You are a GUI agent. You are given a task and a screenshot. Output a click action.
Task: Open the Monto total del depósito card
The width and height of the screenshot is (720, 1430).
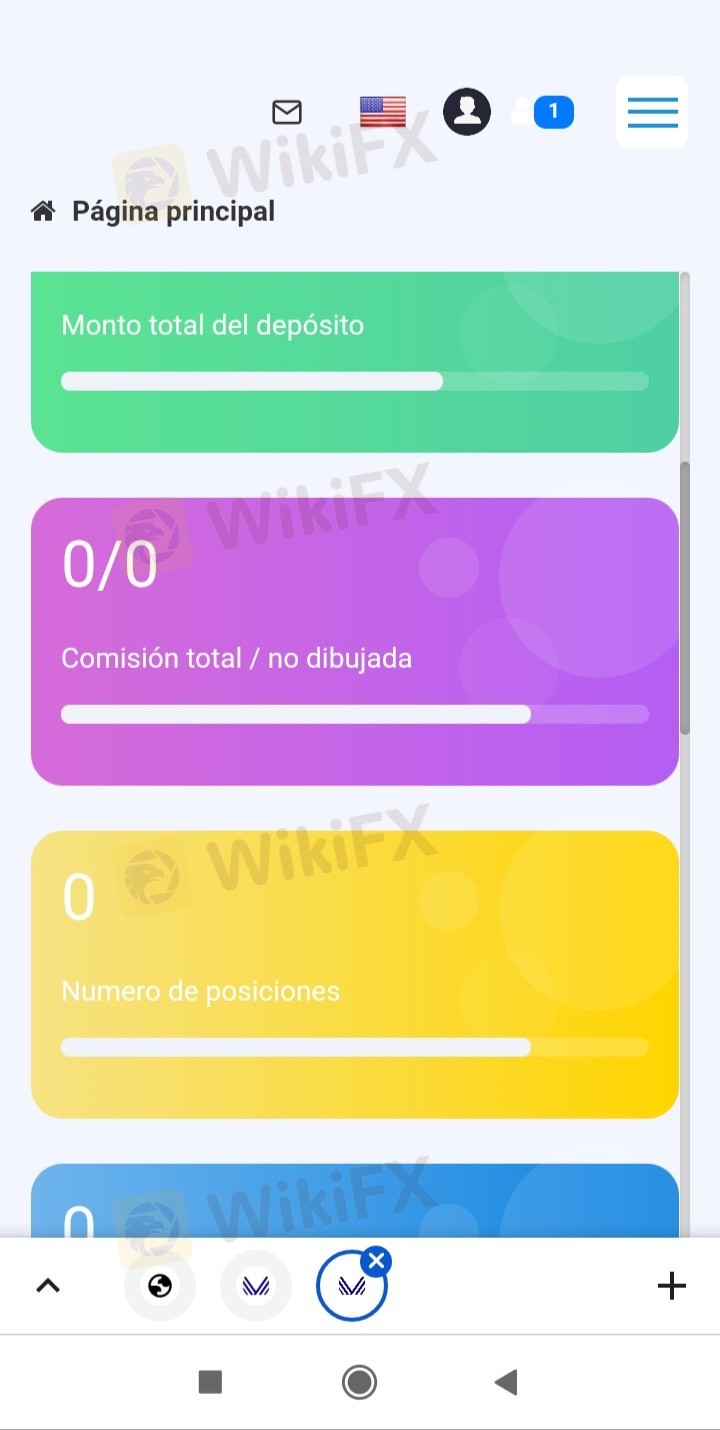point(355,362)
